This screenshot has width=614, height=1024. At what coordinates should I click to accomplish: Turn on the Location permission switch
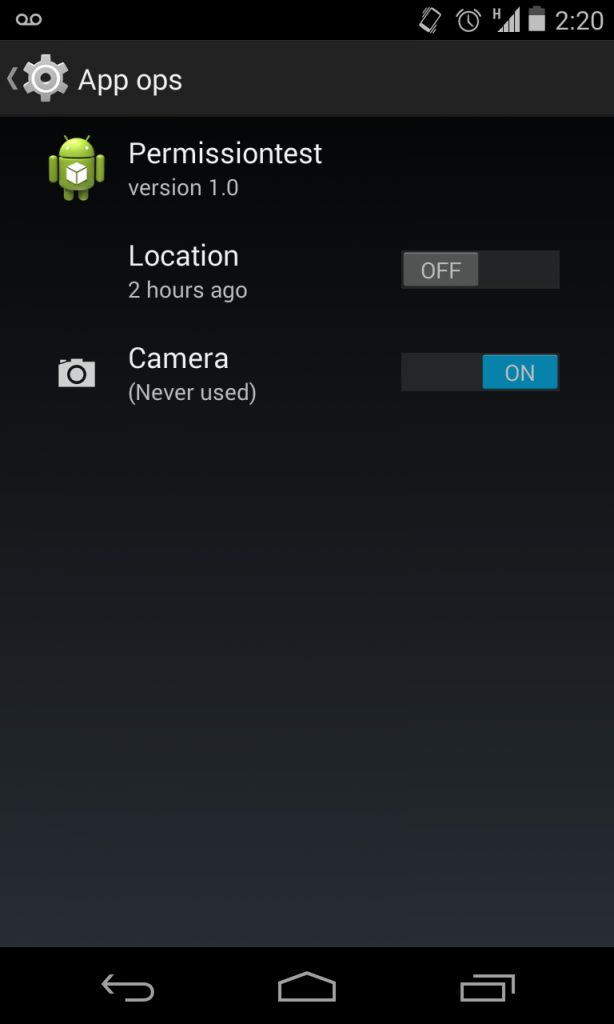pyautogui.click(x=480, y=270)
